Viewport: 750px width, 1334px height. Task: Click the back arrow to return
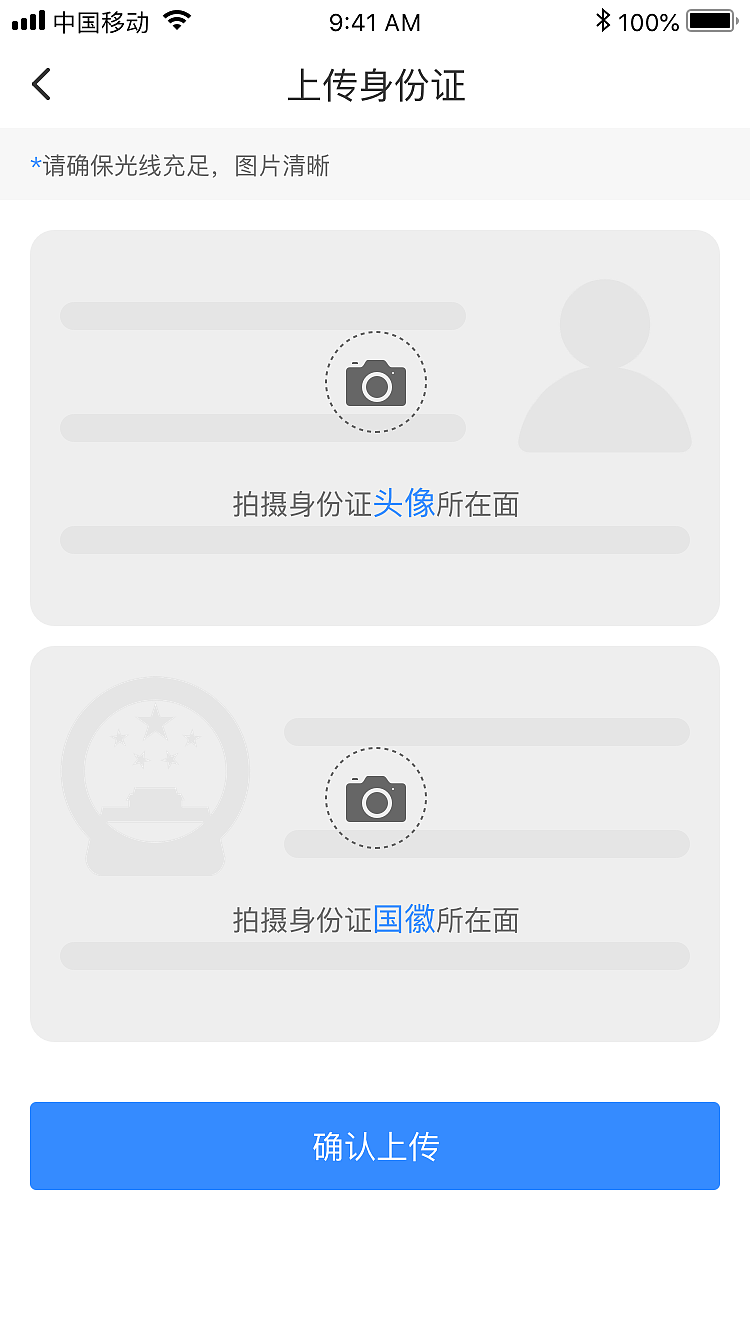[40, 84]
